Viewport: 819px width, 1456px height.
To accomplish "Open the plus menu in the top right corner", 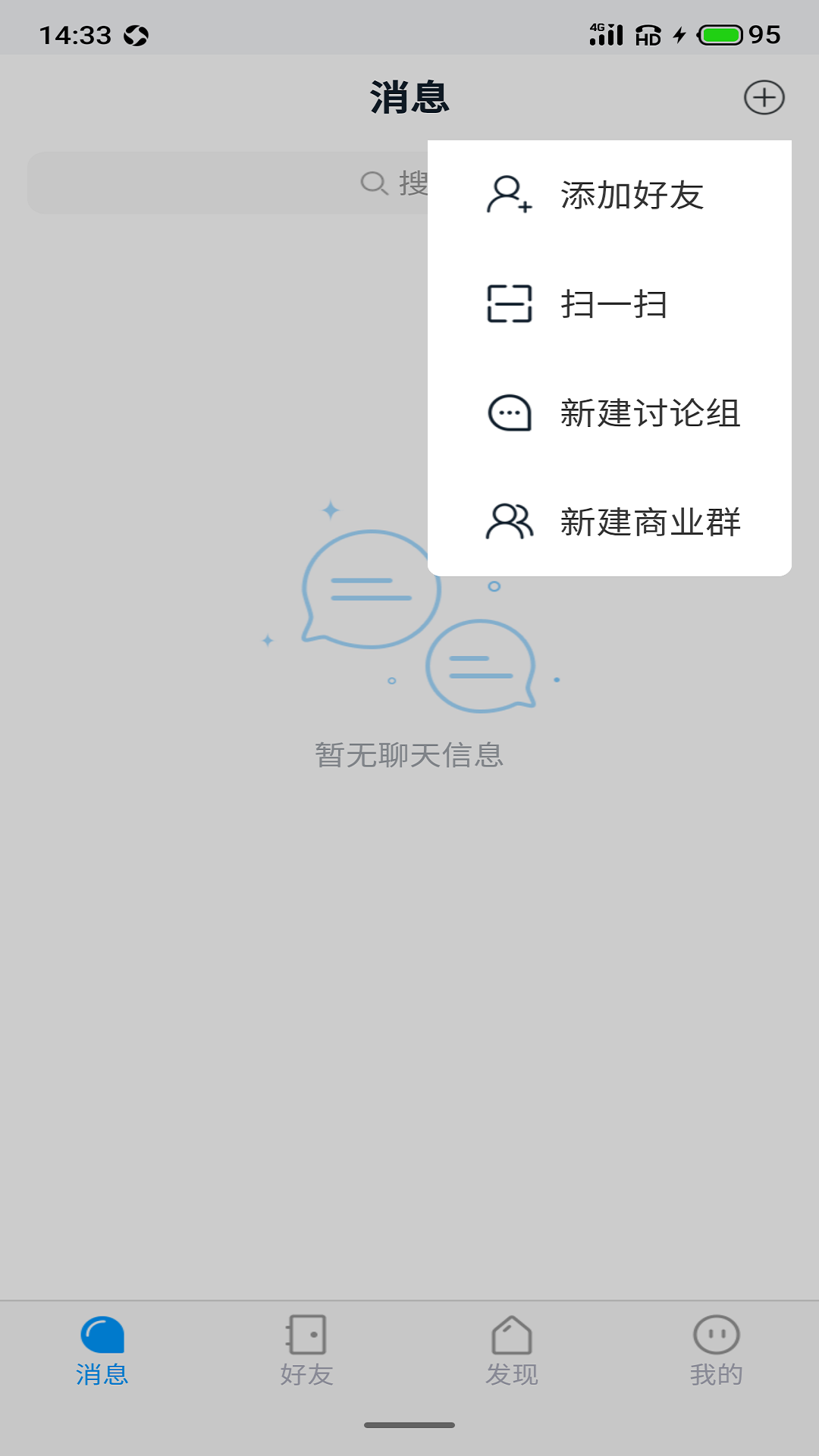I will click(x=765, y=98).
